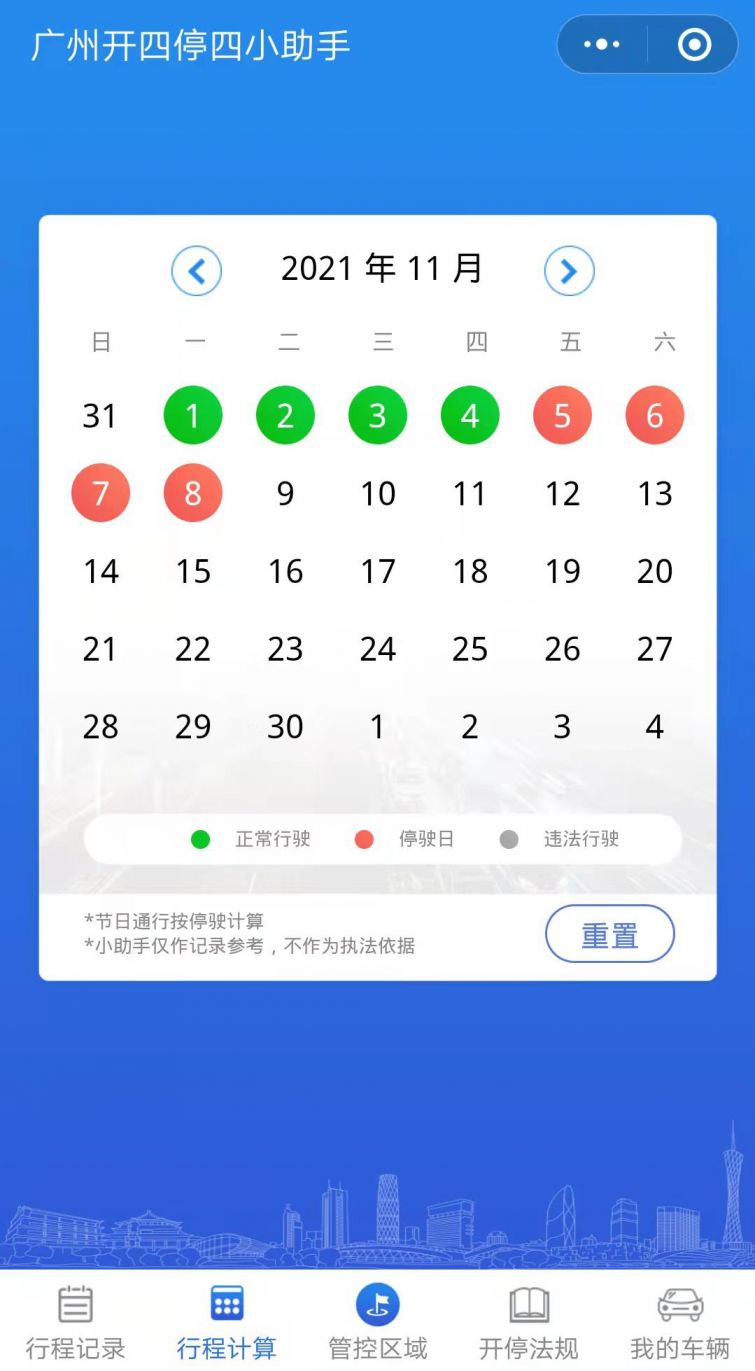The height and width of the screenshot is (1371, 755).
Task: Close the mini program with the circle icon
Action: click(694, 45)
